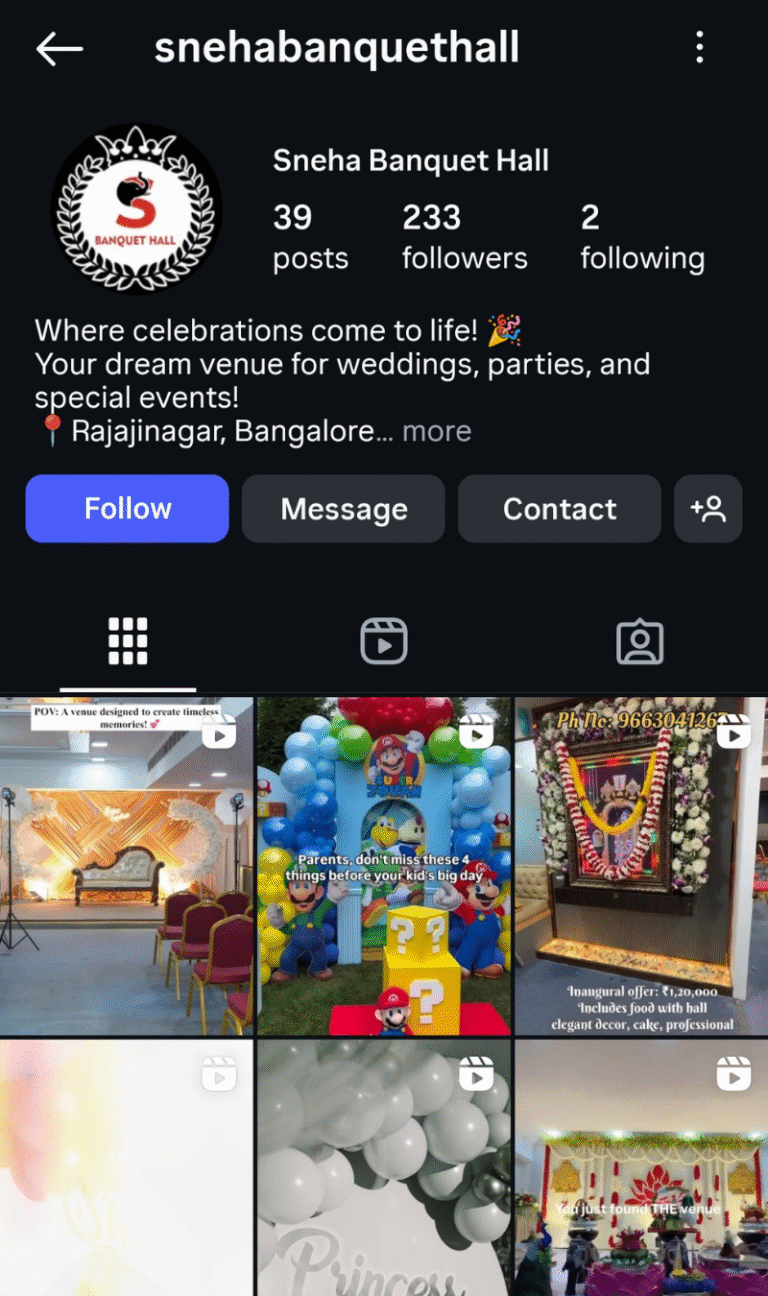Open the Princess white balloons reel
Viewport: 768px width, 1296px height.
coord(384,1168)
